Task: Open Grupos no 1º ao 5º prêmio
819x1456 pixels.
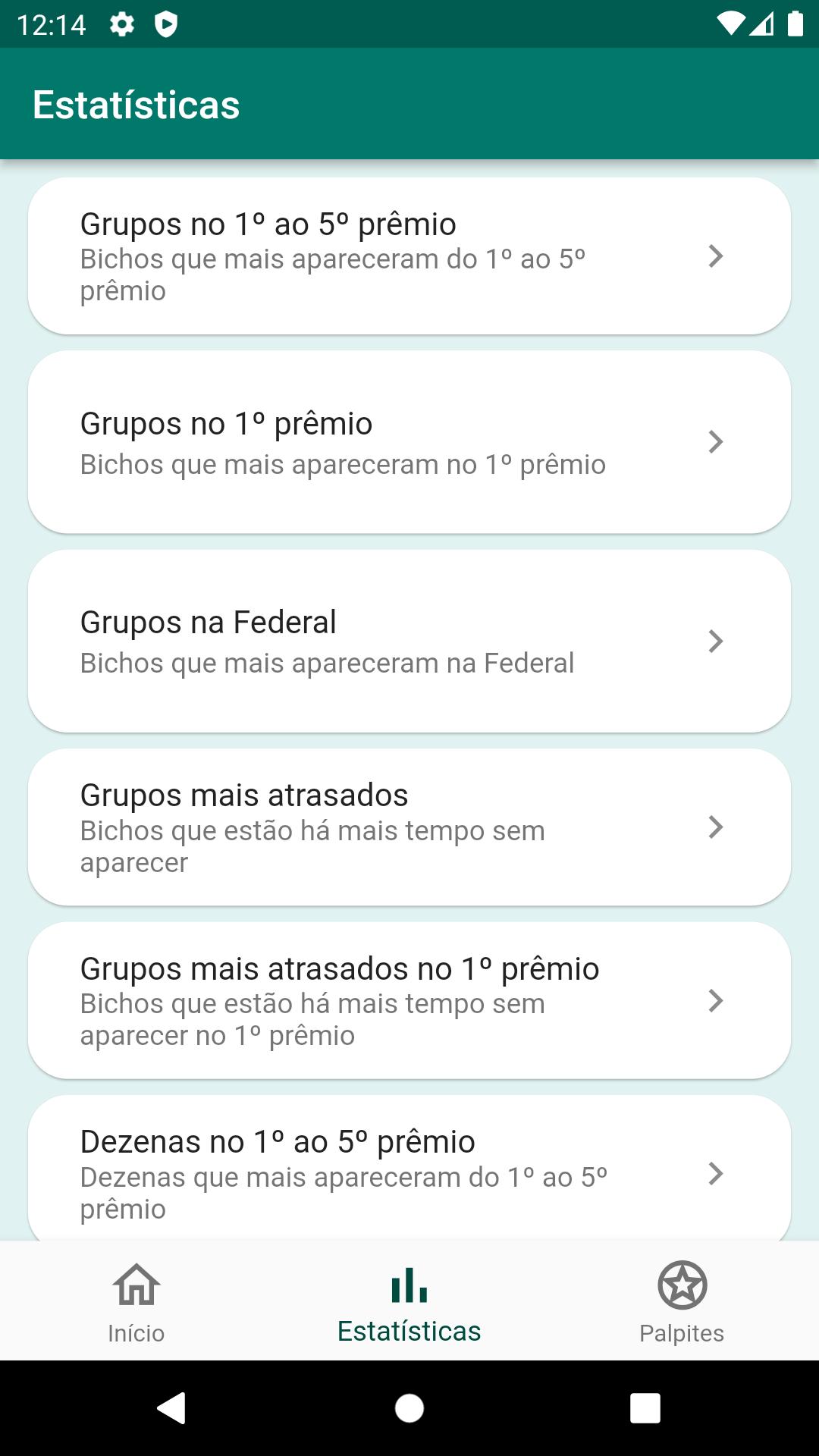Action: [409, 256]
